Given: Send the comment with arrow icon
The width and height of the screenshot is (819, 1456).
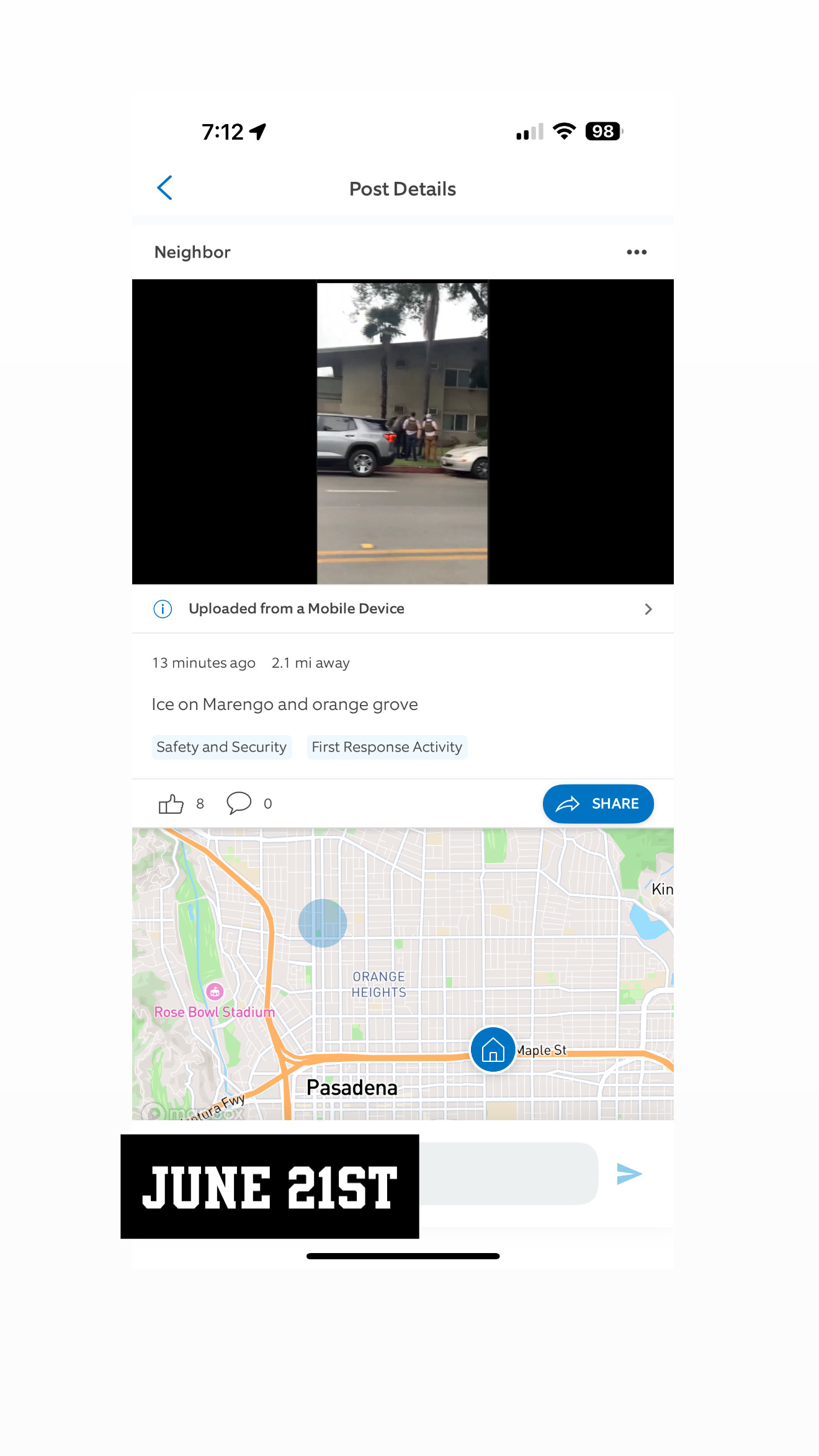Looking at the screenshot, I should (x=629, y=1174).
